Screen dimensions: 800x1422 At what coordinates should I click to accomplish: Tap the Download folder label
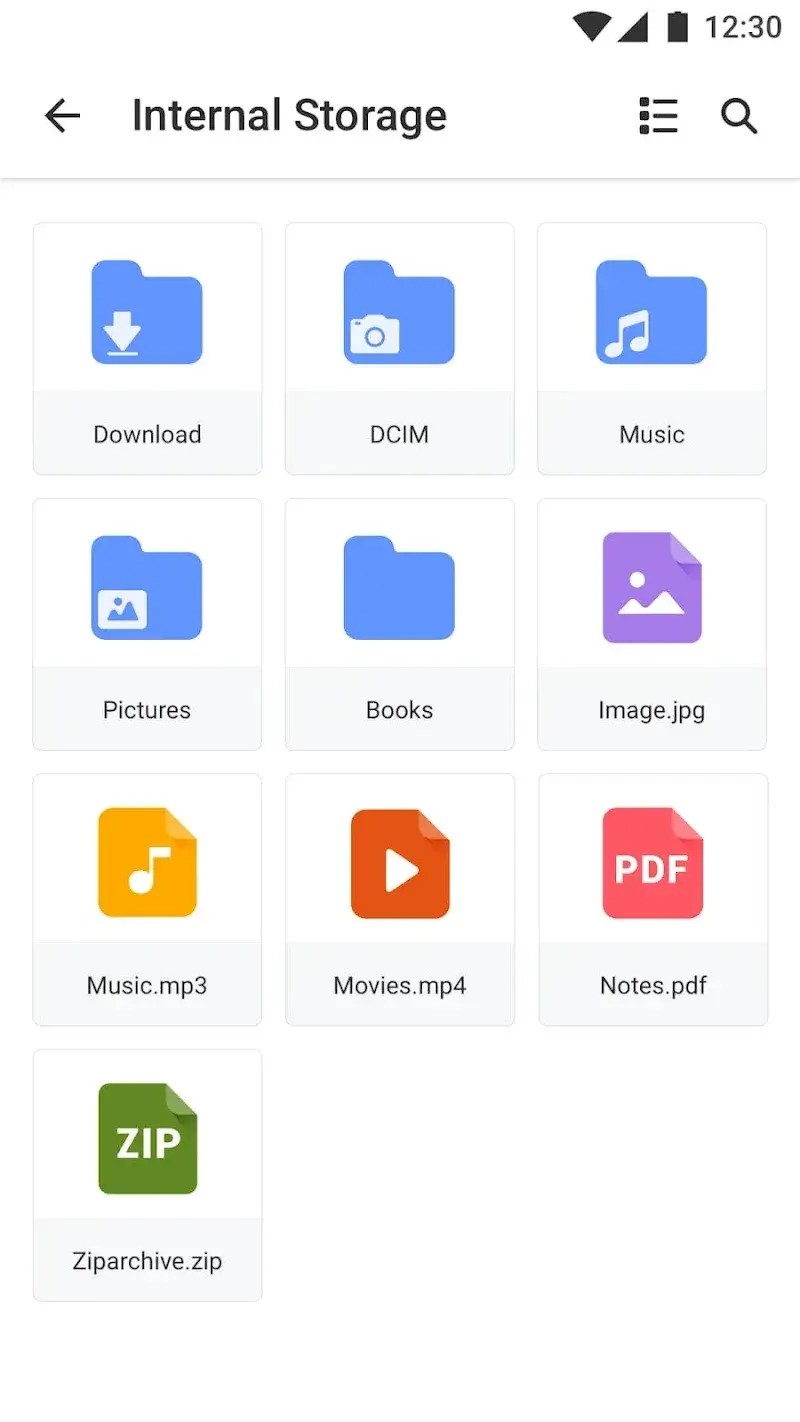click(x=147, y=434)
